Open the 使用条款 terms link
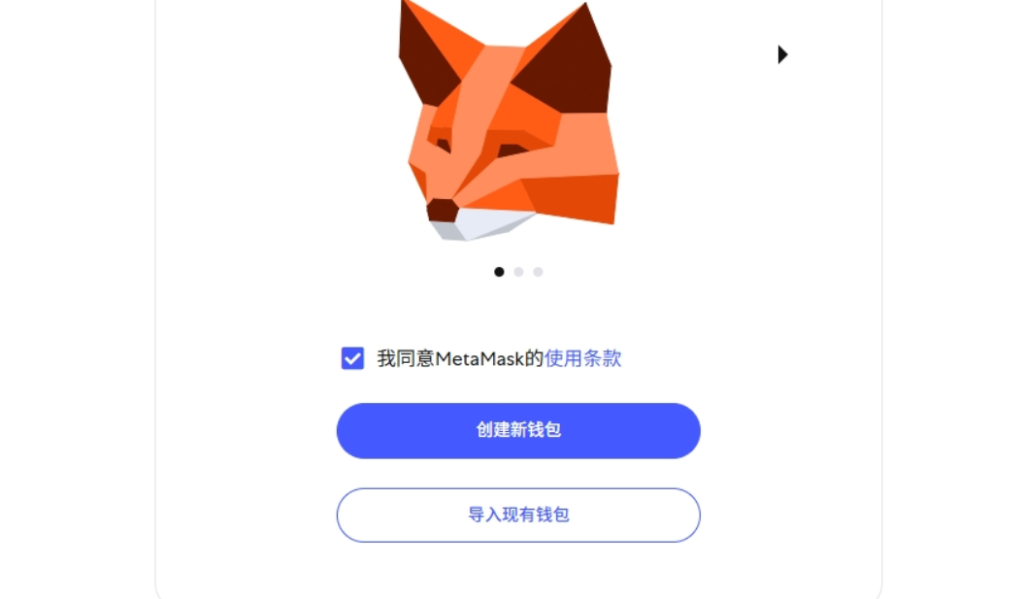Screen dimensions: 1024x599 (583, 358)
